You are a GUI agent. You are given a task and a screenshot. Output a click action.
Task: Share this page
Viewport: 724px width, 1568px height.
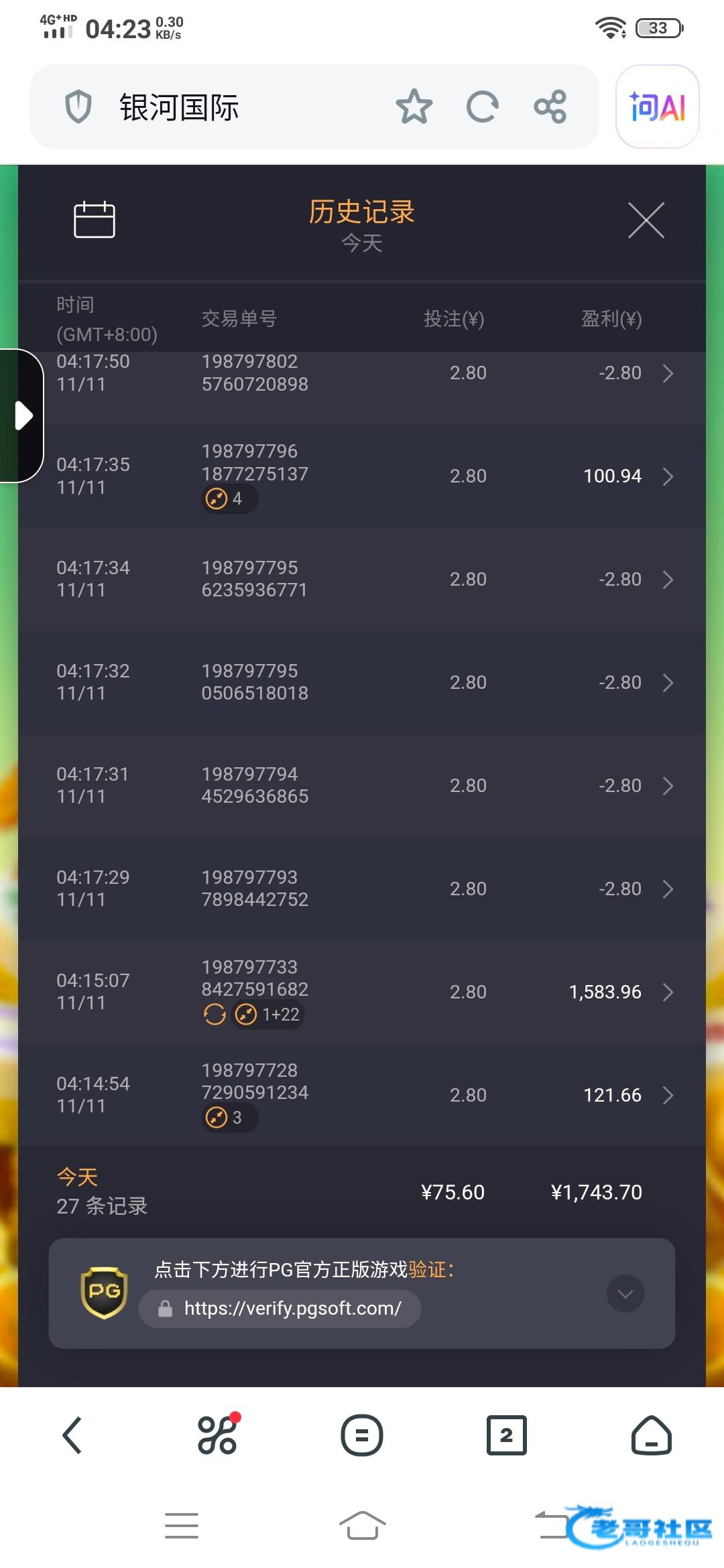coord(550,107)
